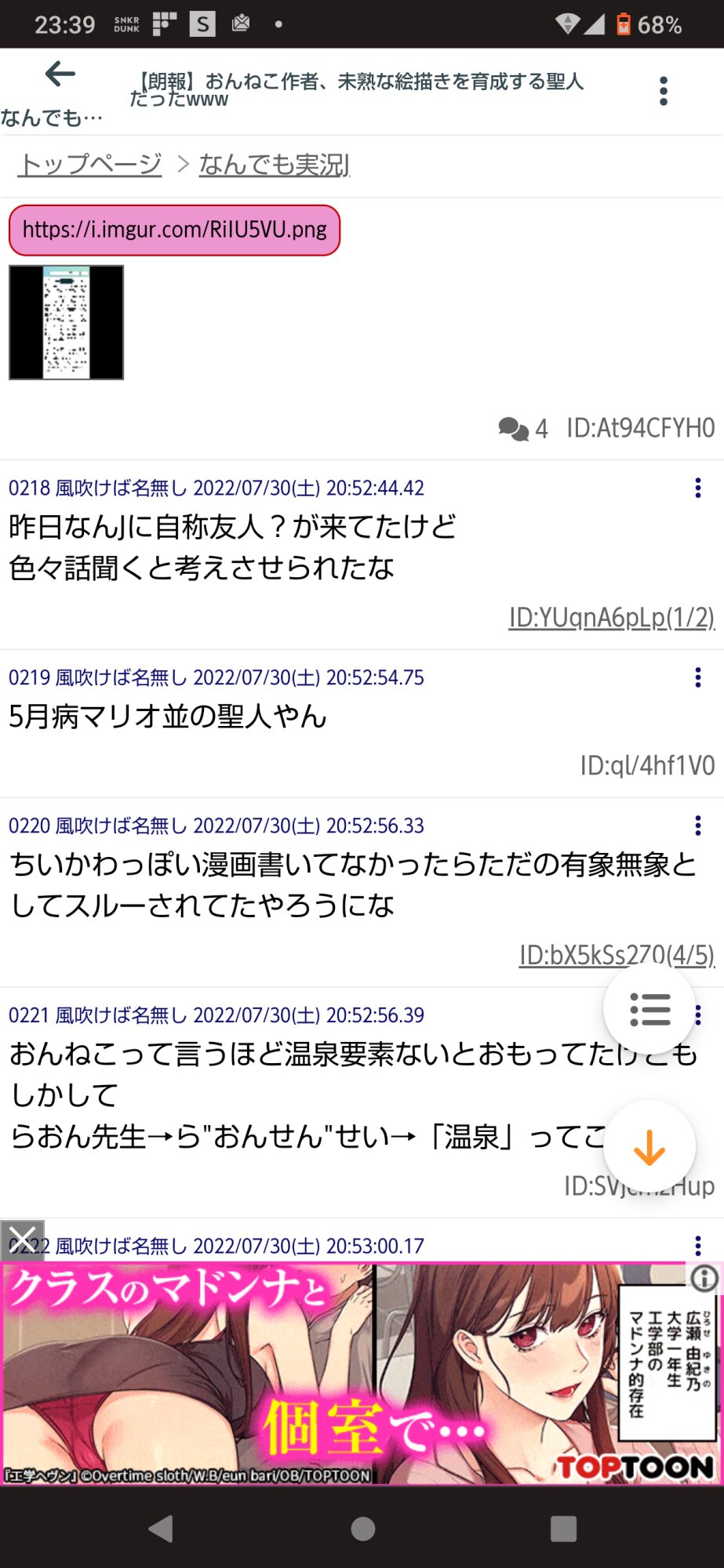Close the TOPTOON ad banner
This screenshot has height=1568, width=724.
tap(22, 1240)
